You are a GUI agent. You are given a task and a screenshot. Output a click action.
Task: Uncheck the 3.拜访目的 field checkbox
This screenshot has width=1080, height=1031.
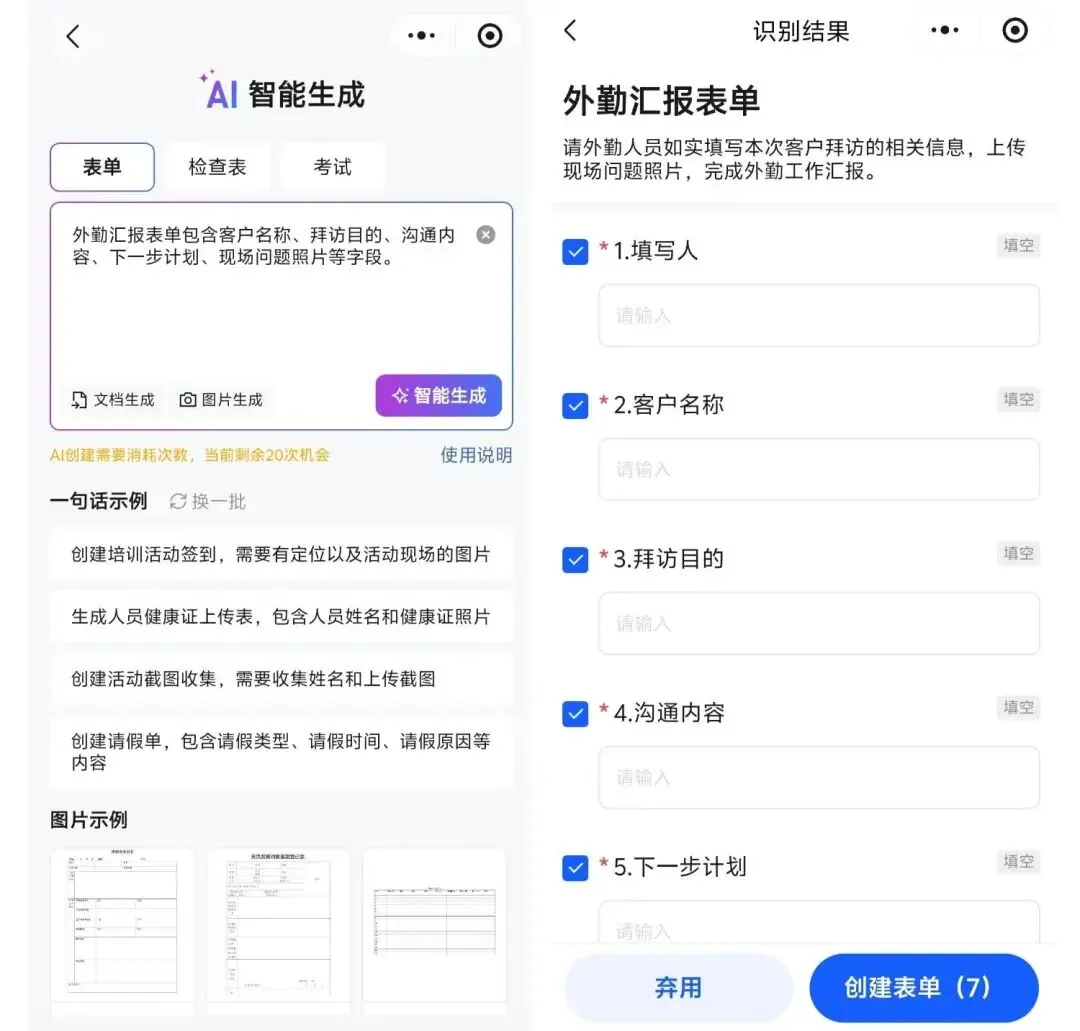[x=575, y=560]
